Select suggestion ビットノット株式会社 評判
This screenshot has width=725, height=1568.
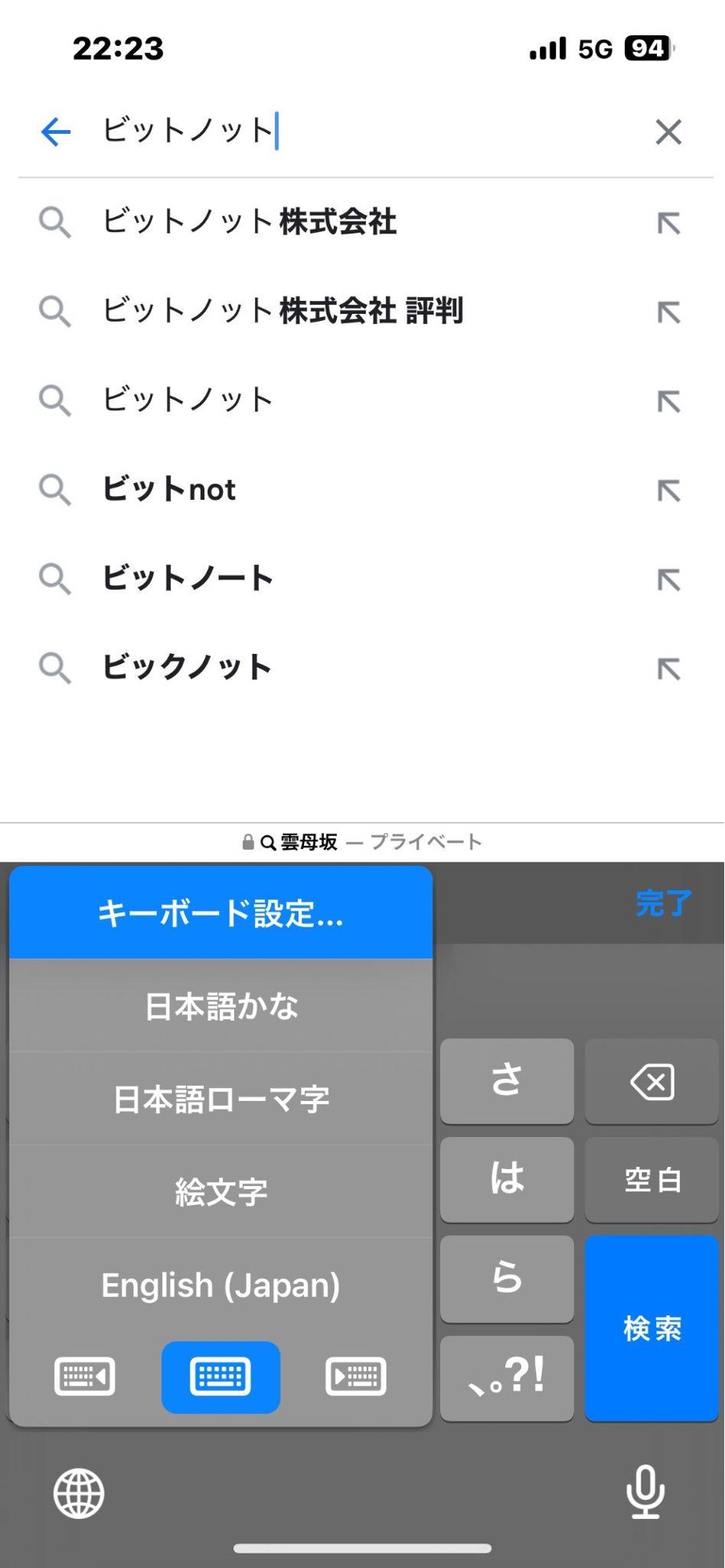click(x=361, y=311)
